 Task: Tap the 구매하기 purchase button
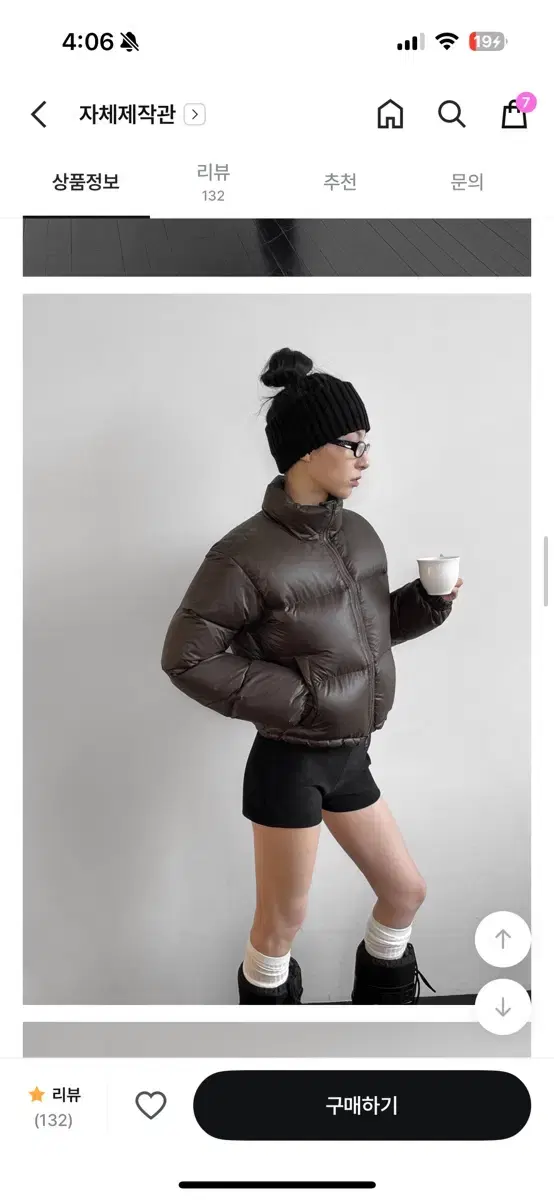[x=362, y=1105]
